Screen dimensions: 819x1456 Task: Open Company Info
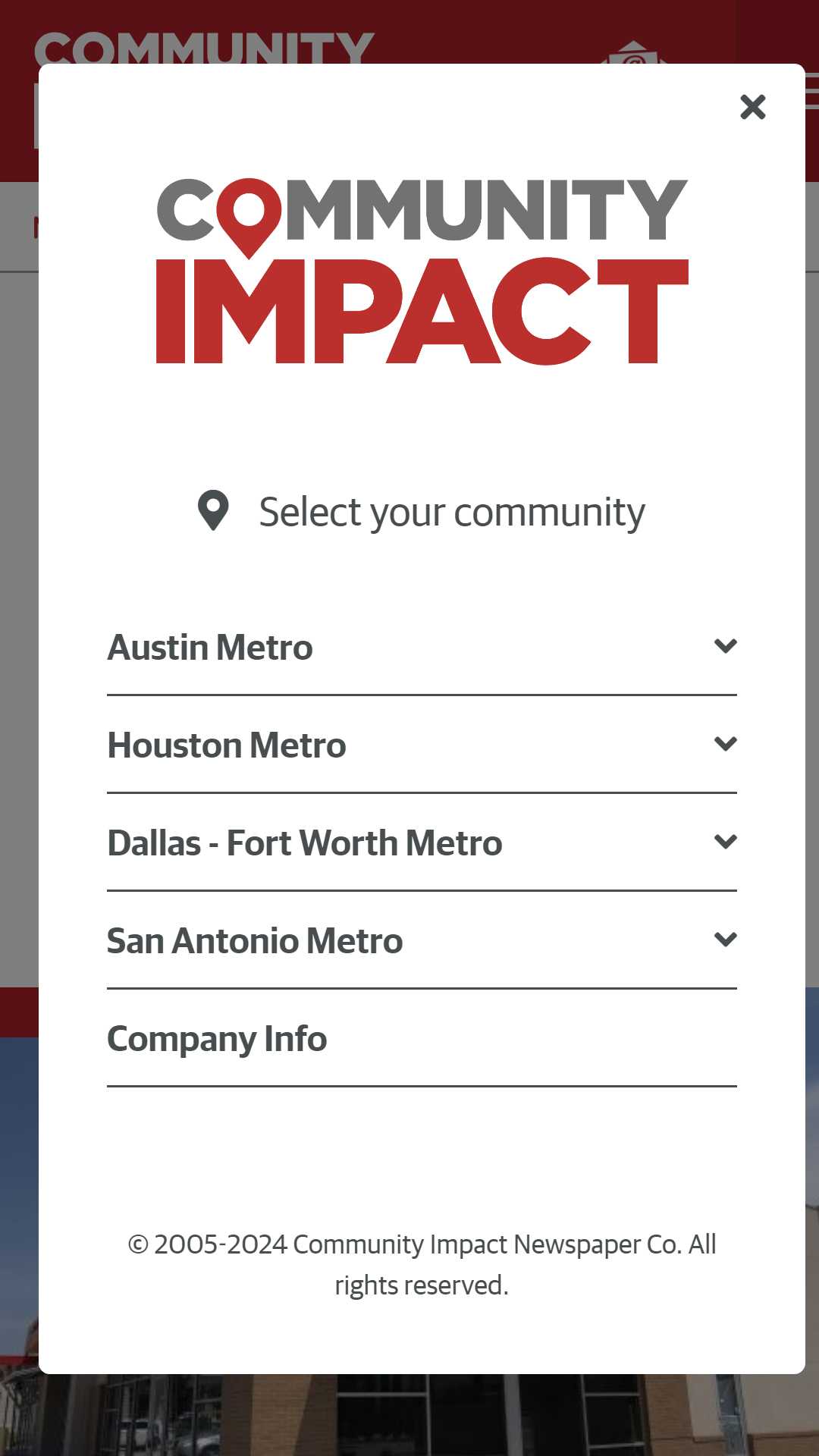pyautogui.click(x=422, y=1038)
